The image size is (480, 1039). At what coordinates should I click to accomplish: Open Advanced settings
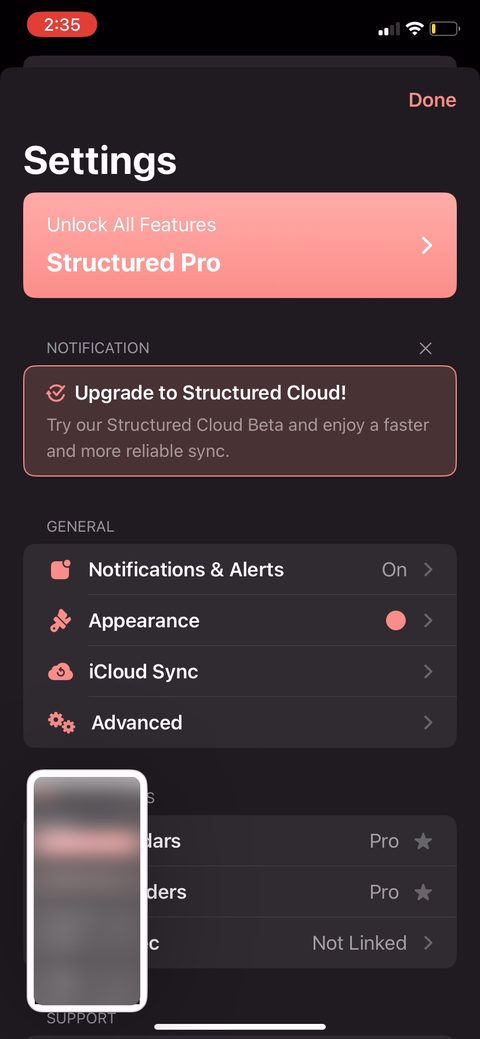[x=240, y=722]
